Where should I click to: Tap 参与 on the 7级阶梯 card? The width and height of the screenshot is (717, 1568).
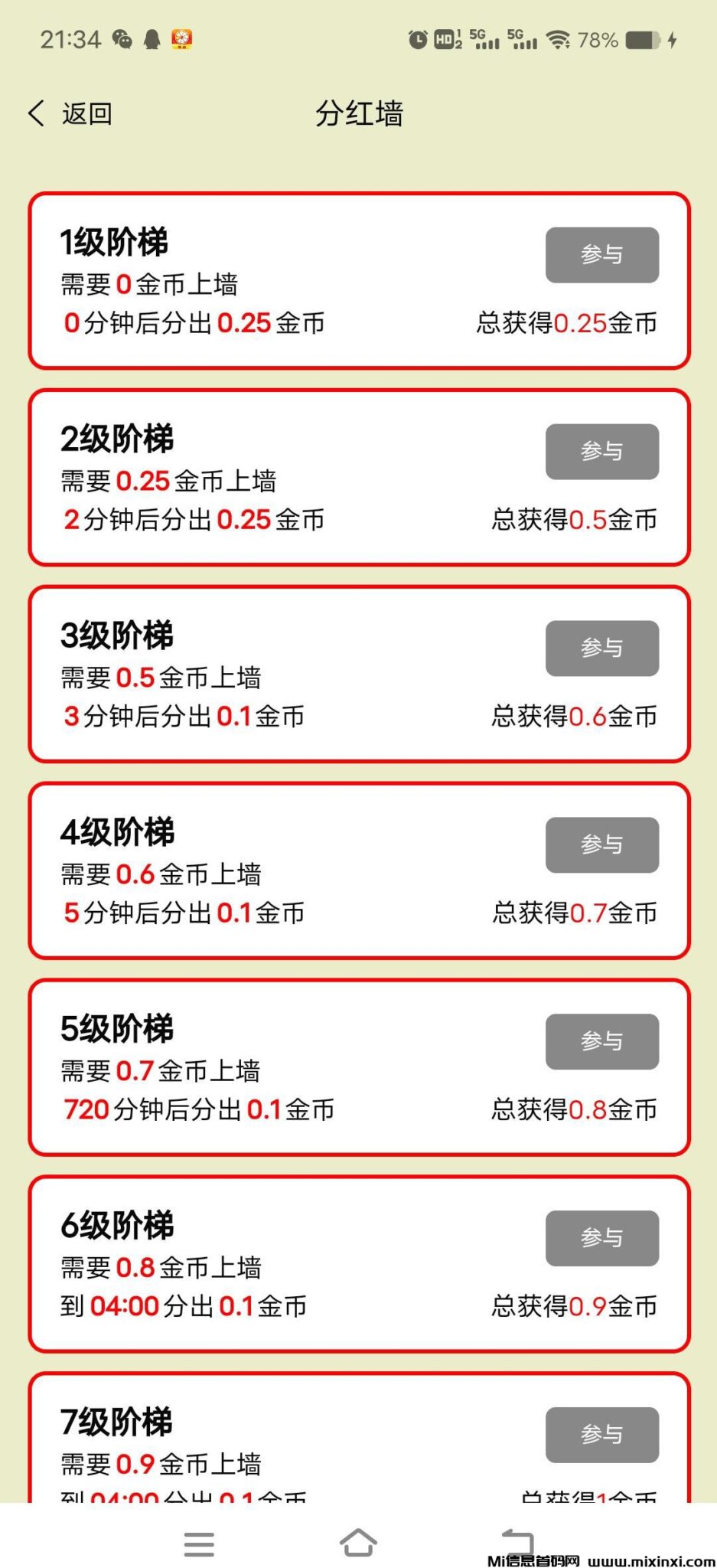(x=601, y=1436)
